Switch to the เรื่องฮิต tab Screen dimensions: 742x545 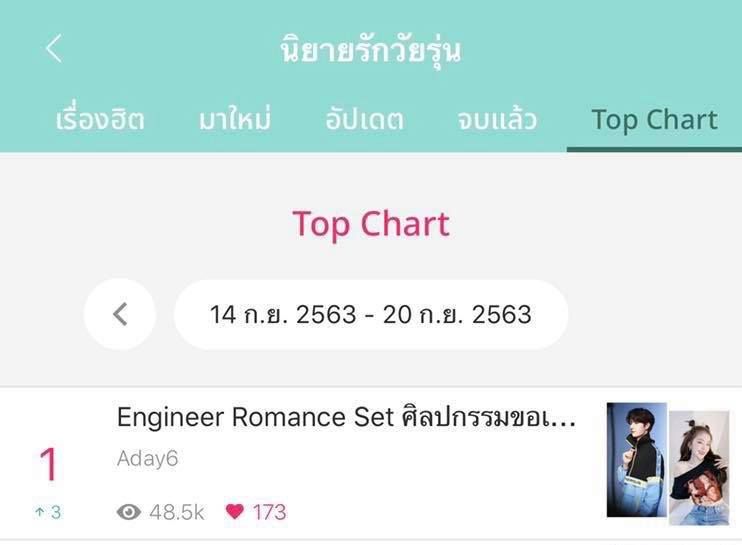point(100,120)
